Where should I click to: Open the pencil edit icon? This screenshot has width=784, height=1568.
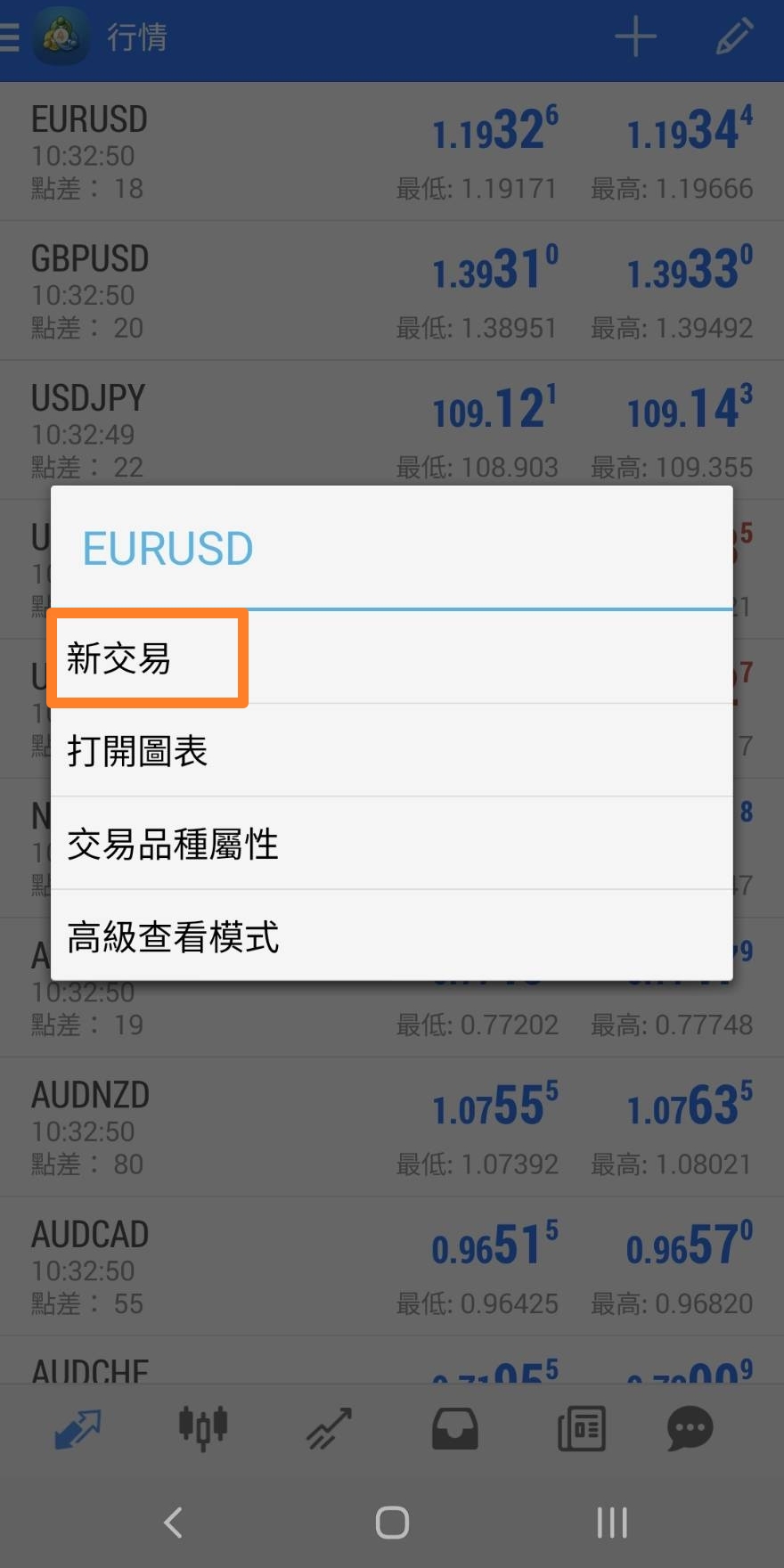point(735,37)
